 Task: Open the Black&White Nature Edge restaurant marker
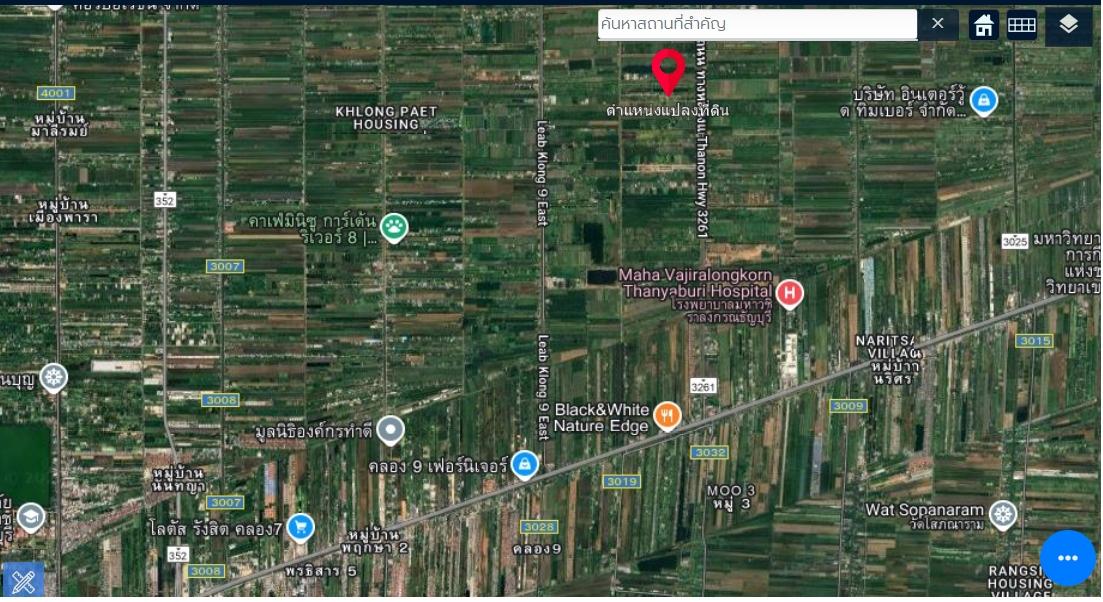pos(668,416)
